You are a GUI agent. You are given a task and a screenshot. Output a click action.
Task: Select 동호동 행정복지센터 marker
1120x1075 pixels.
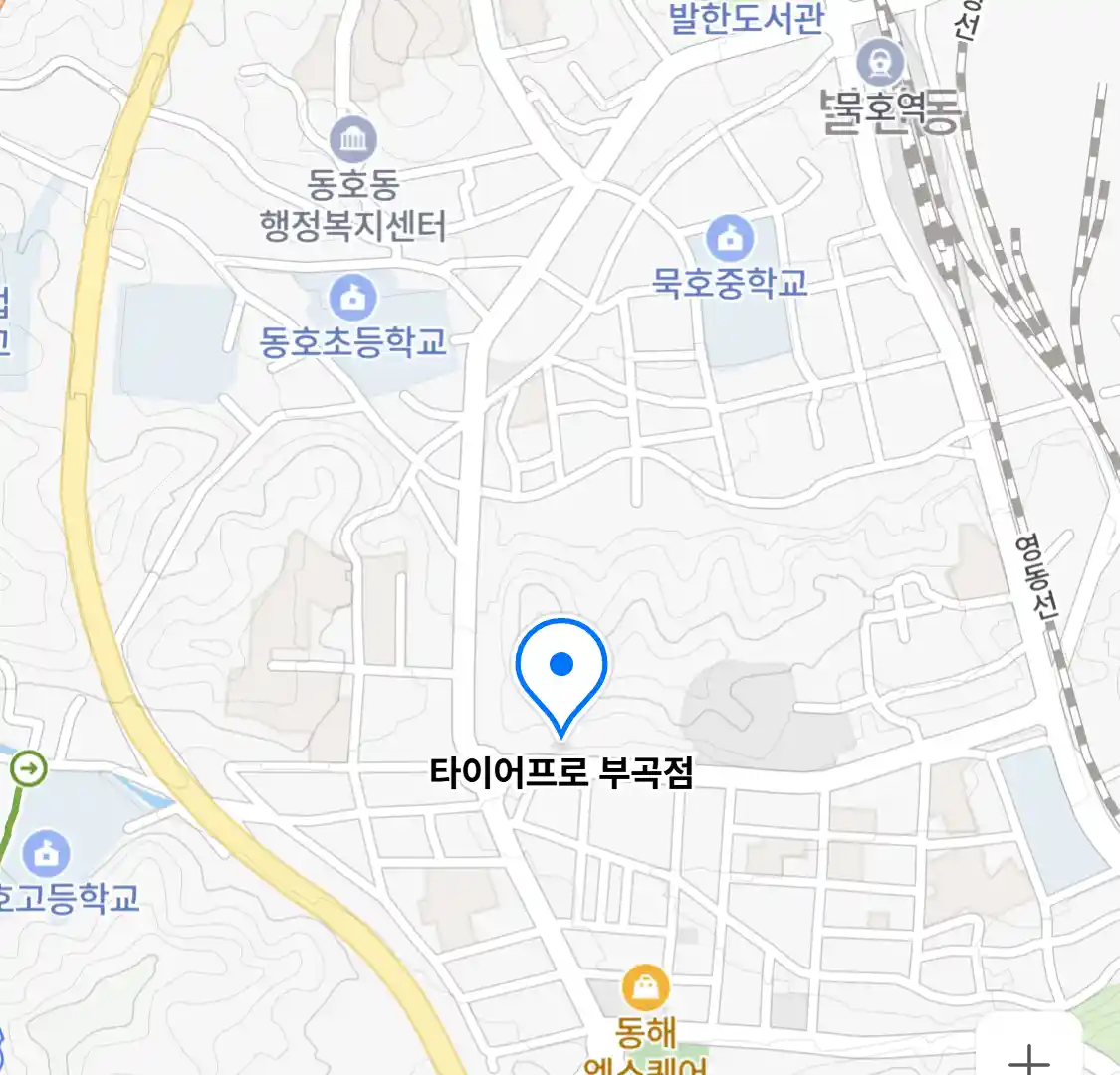pyautogui.click(x=353, y=139)
